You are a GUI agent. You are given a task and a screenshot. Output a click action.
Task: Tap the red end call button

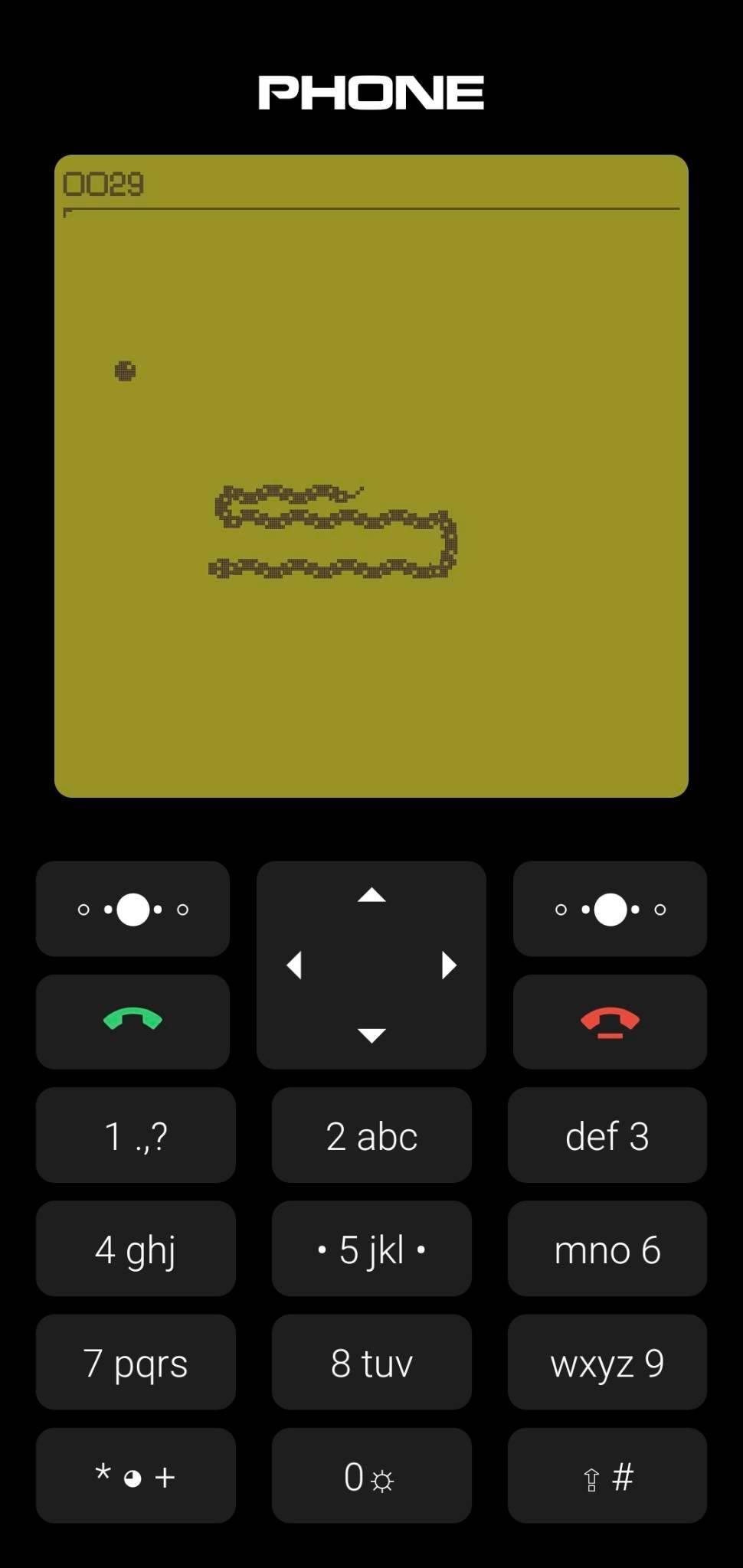610,1021
